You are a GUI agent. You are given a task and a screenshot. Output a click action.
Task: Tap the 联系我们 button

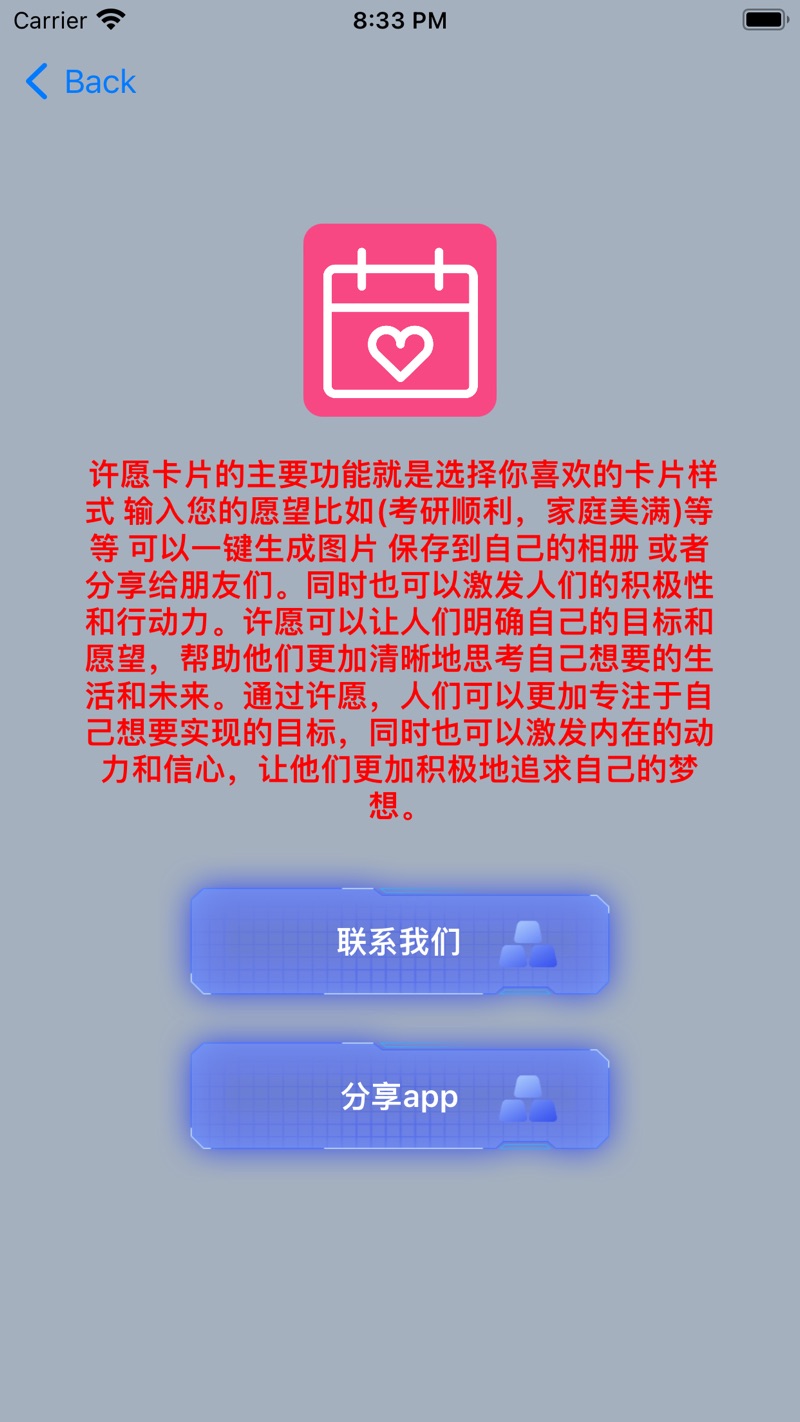[400, 941]
